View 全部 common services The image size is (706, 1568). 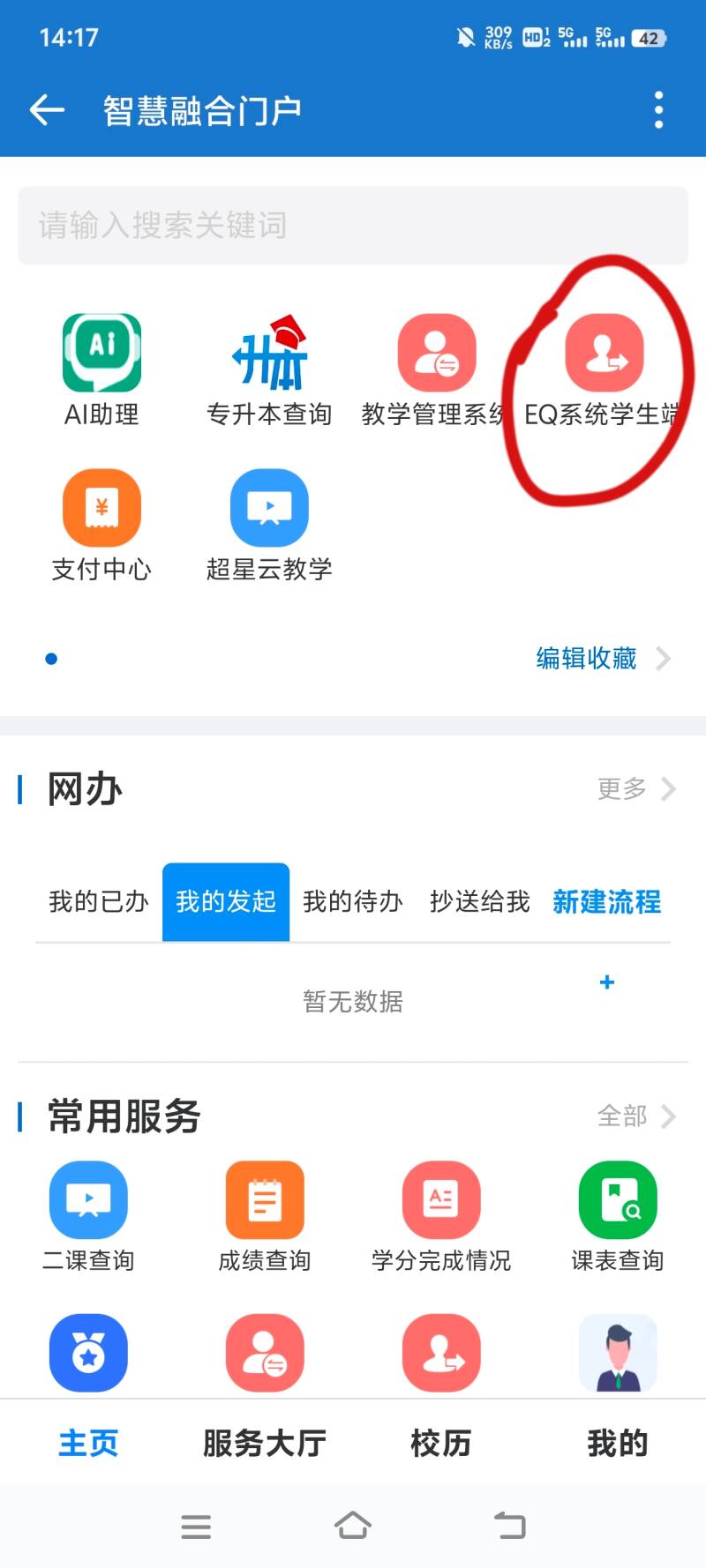point(635,1116)
